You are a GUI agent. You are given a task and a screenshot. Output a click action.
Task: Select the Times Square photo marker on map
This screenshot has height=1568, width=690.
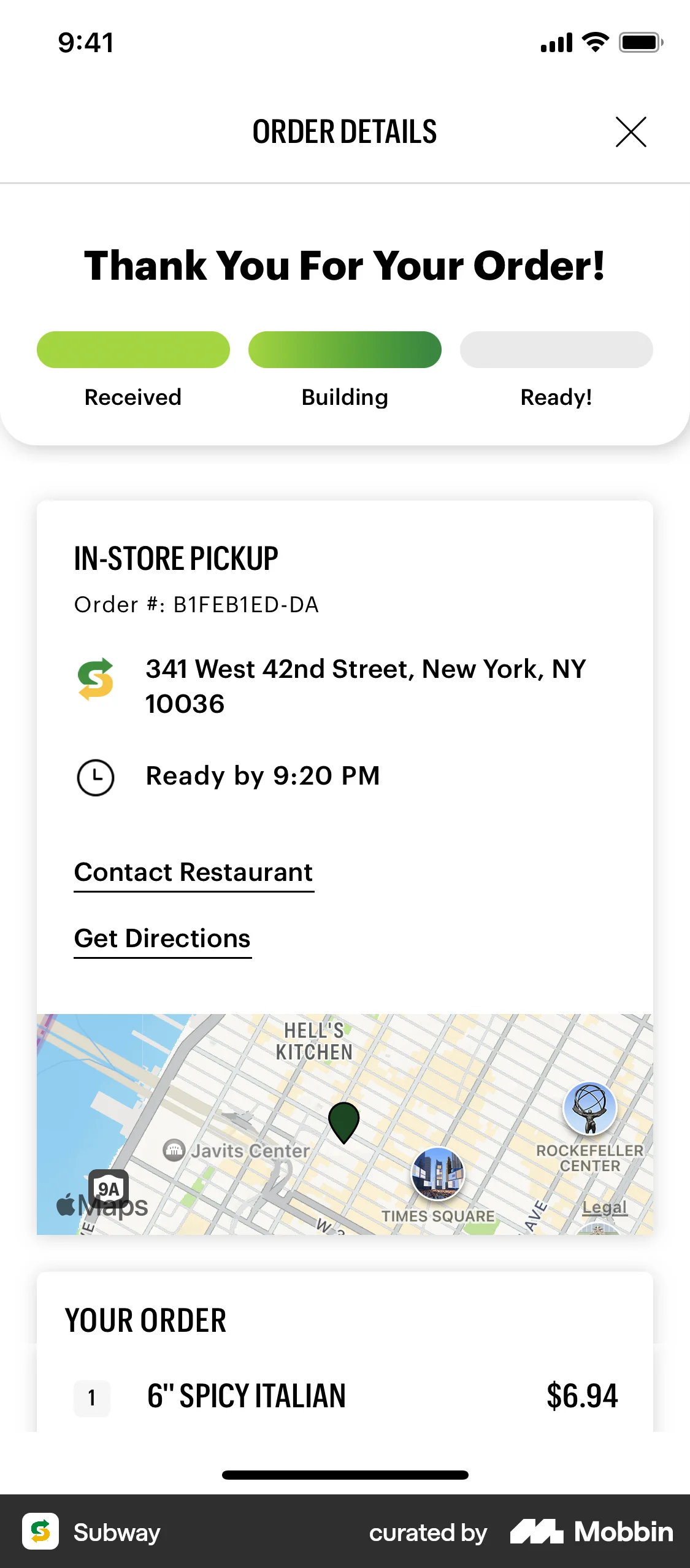[x=437, y=1174]
